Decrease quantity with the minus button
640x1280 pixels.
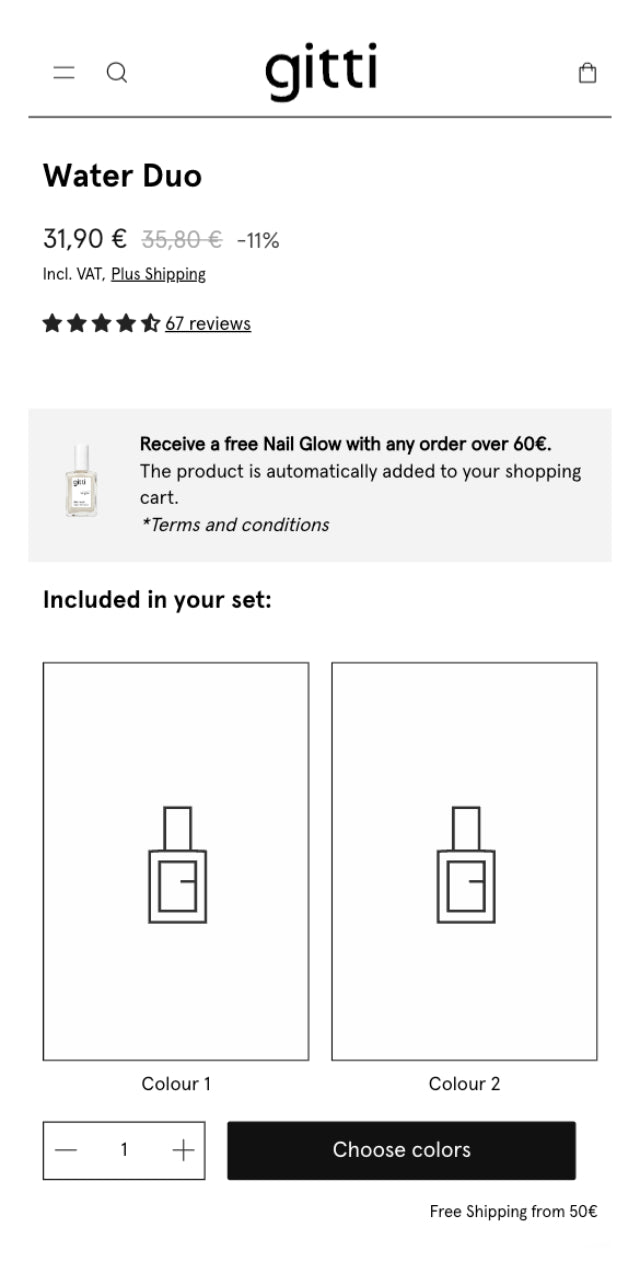pos(66,1150)
